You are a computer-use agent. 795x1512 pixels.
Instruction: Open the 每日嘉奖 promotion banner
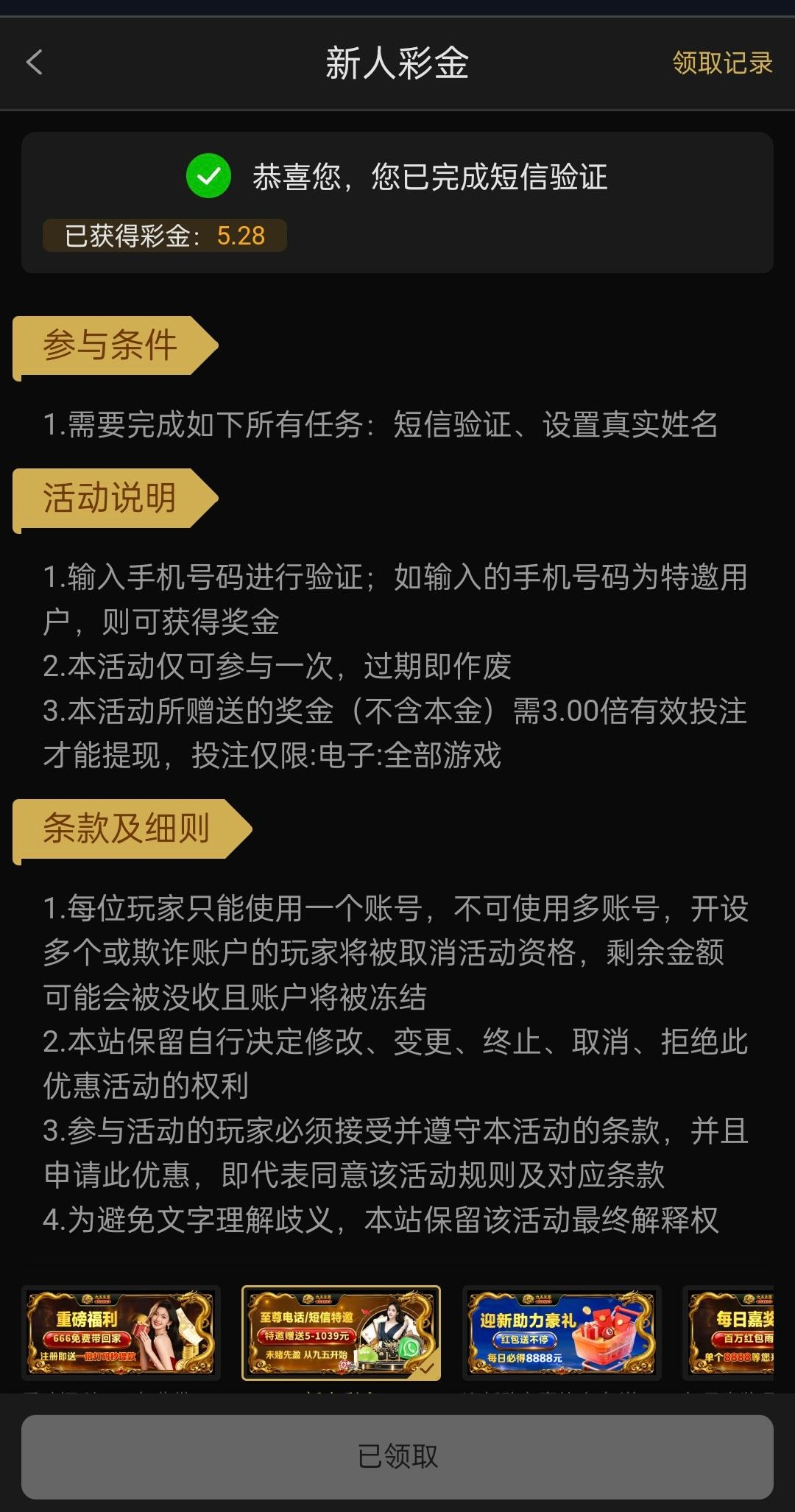729,1333
